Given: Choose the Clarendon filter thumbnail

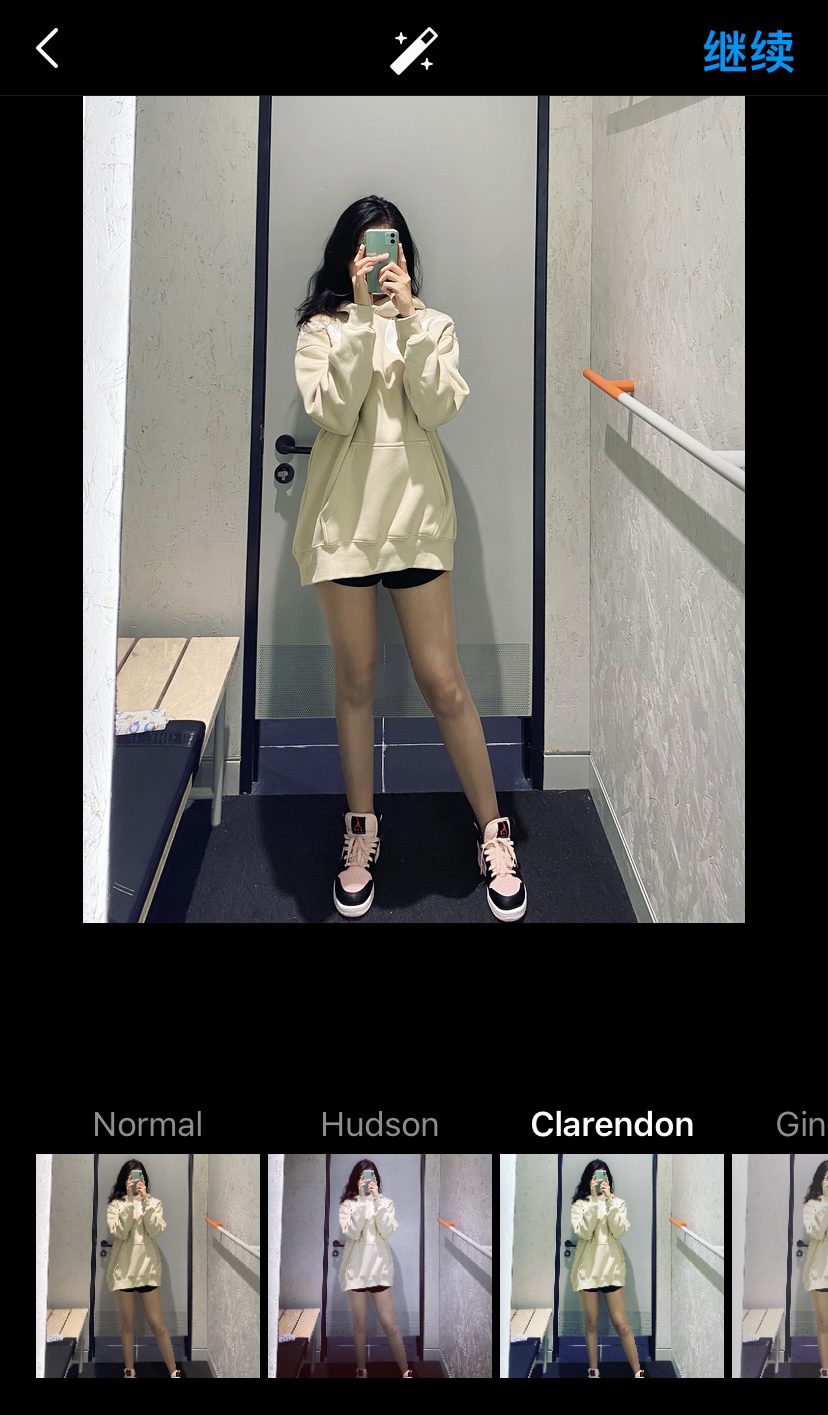Looking at the screenshot, I should click(612, 1265).
